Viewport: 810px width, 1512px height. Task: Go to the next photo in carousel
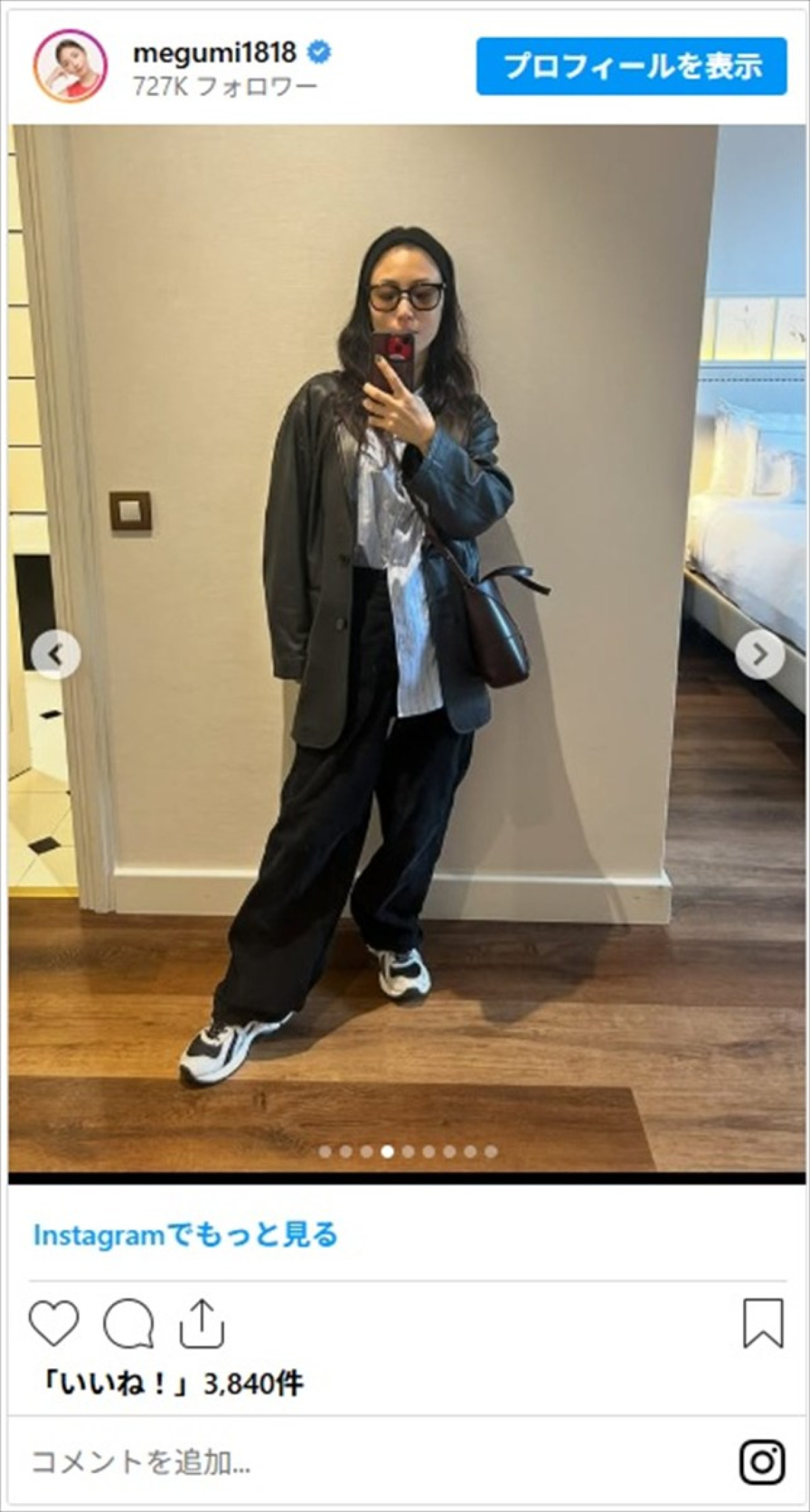tap(760, 653)
